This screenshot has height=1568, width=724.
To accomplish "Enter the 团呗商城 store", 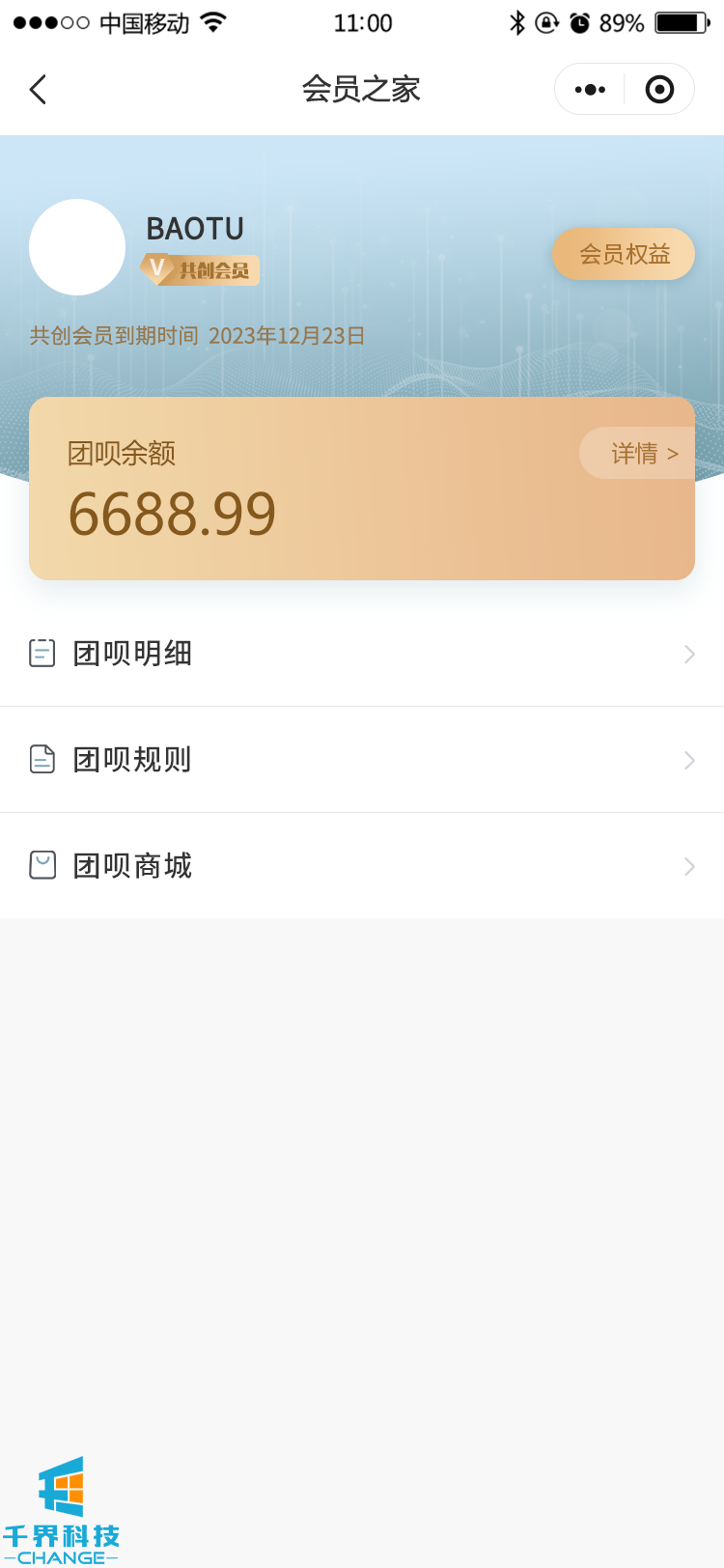I will point(362,865).
